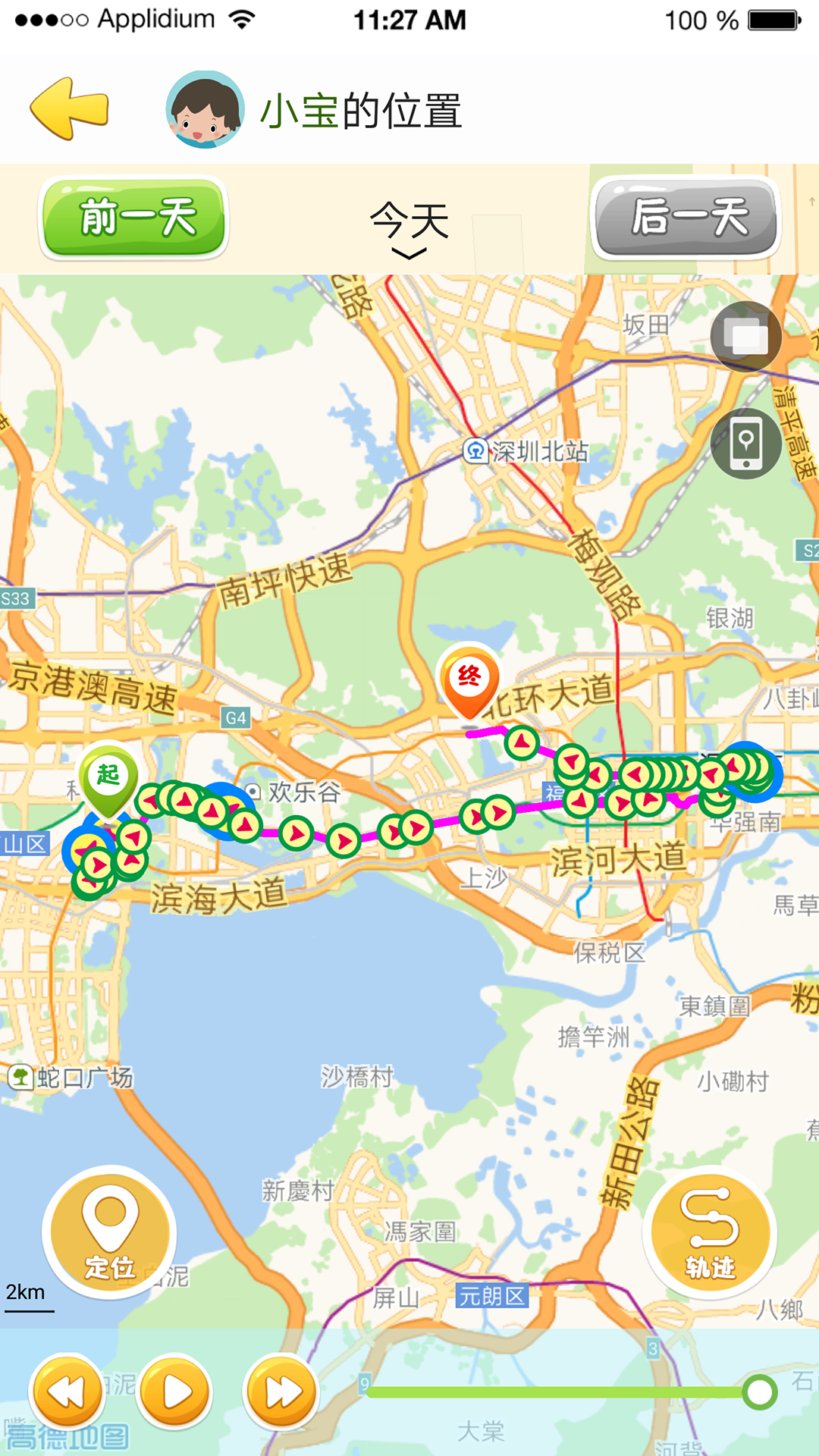Open the map layers button
The image size is (819, 1456).
click(x=746, y=336)
